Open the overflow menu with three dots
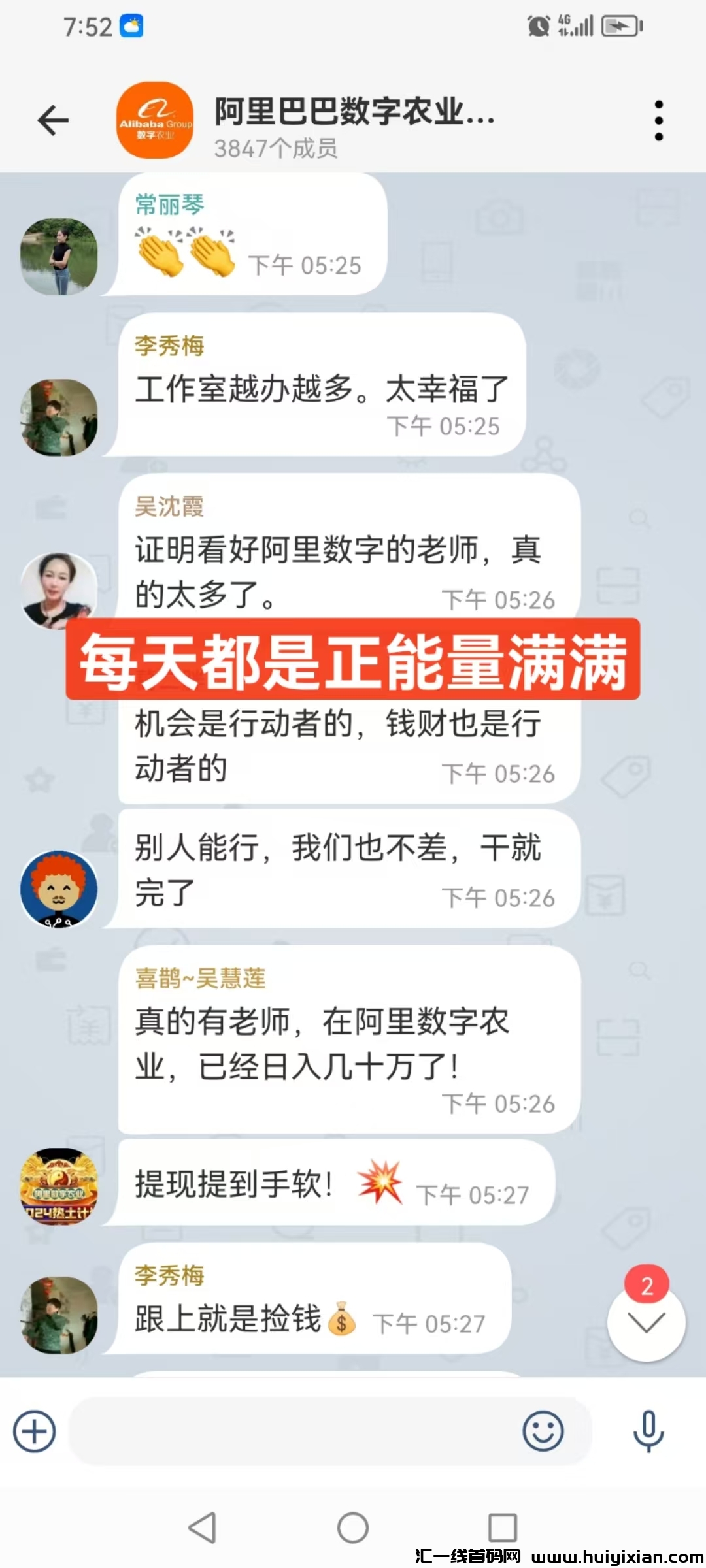The image size is (706, 1568). tap(658, 120)
